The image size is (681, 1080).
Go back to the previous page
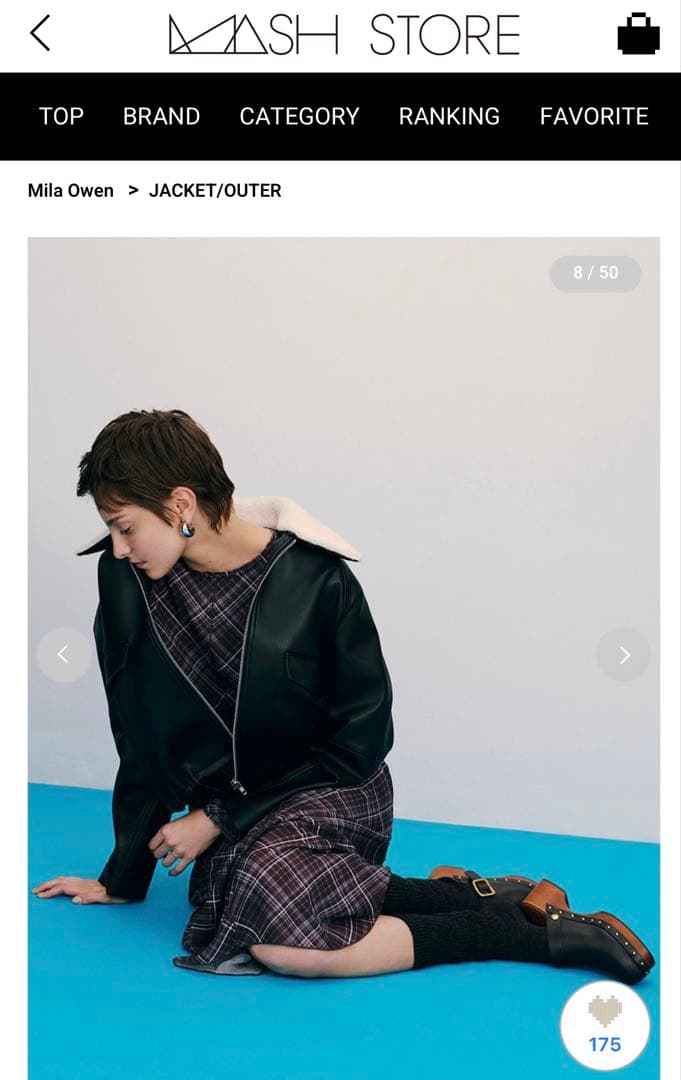click(40, 34)
